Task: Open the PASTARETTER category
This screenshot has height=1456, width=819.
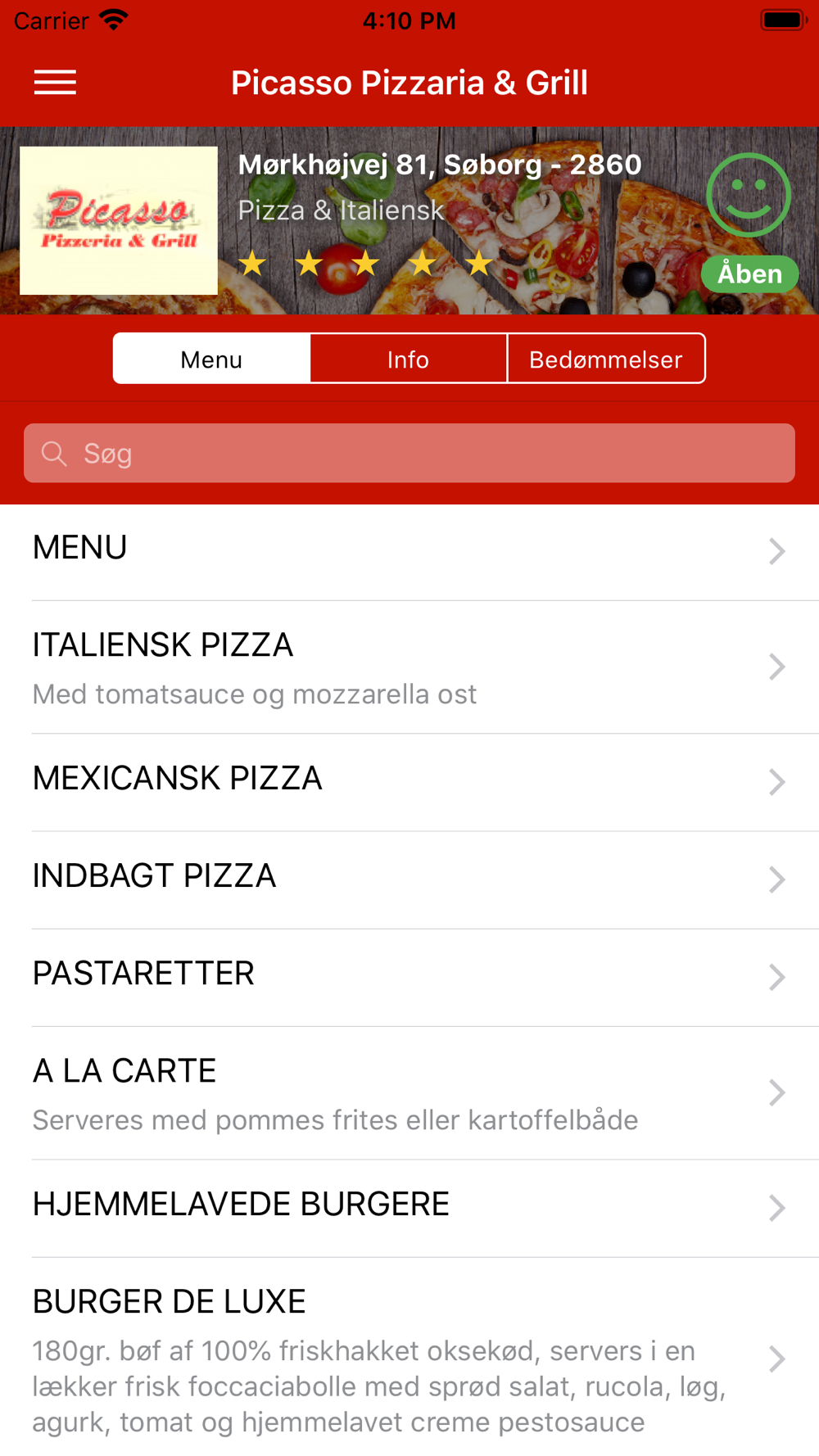Action: (x=409, y=978)
